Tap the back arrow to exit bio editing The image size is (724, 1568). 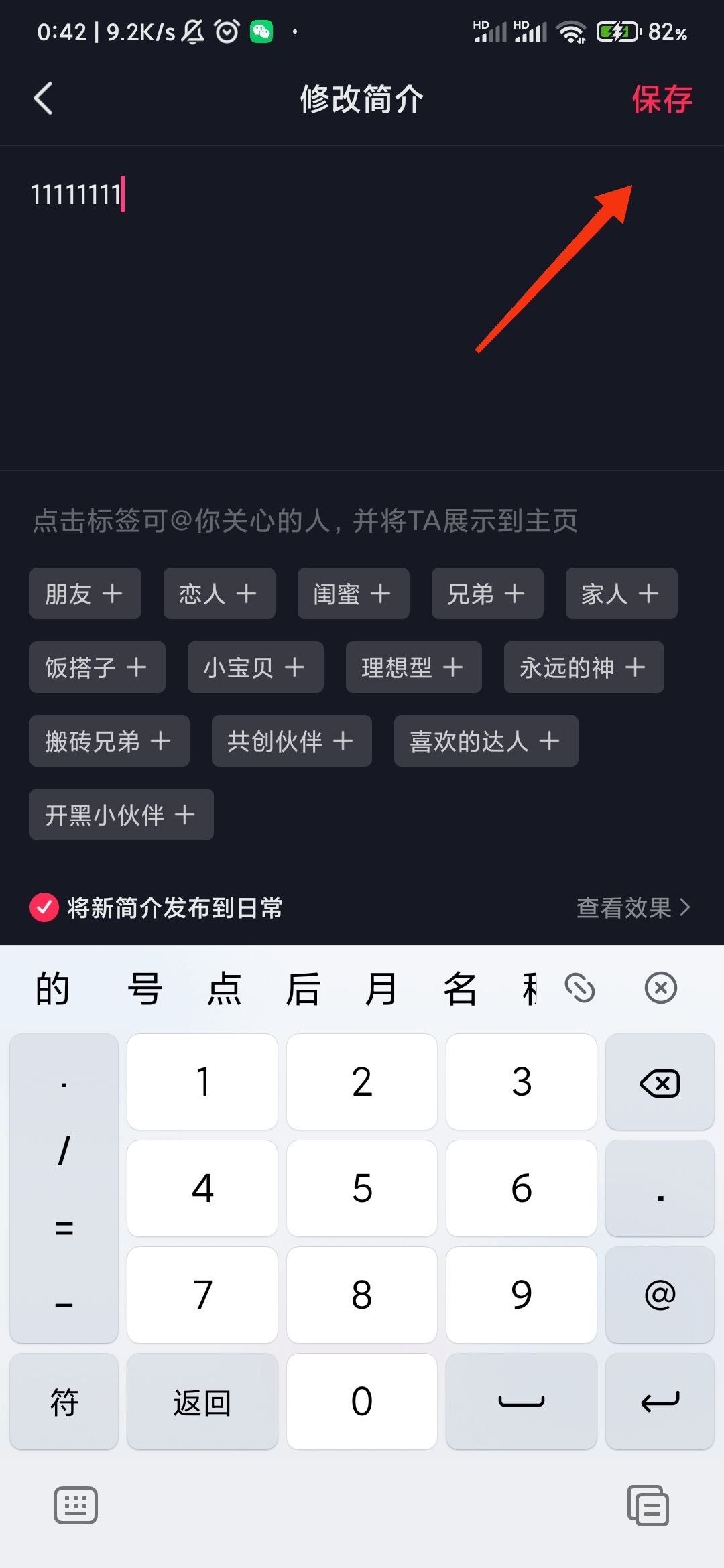tap(43, 97)
